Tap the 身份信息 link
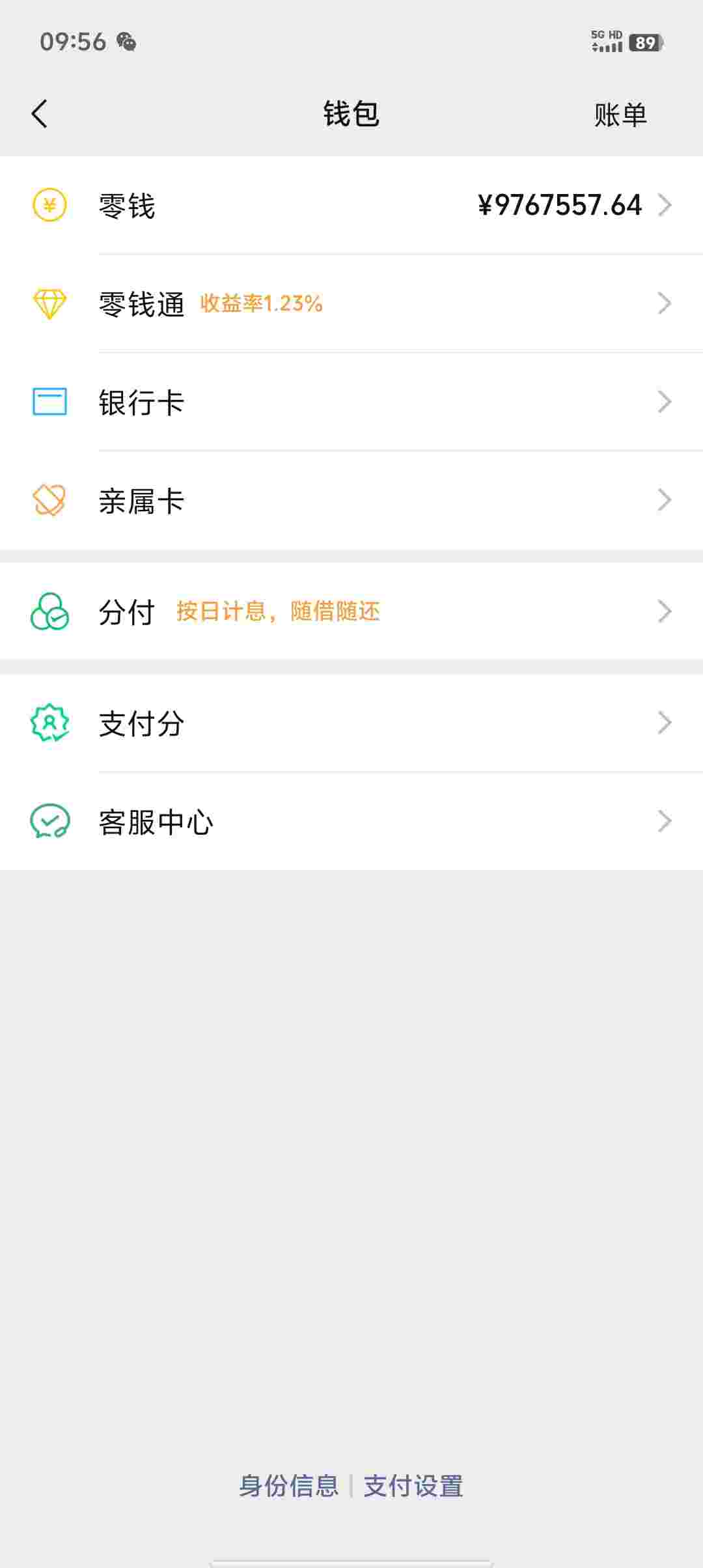The height and width of the screenshot is (1568, 703). click(289, 1486)
